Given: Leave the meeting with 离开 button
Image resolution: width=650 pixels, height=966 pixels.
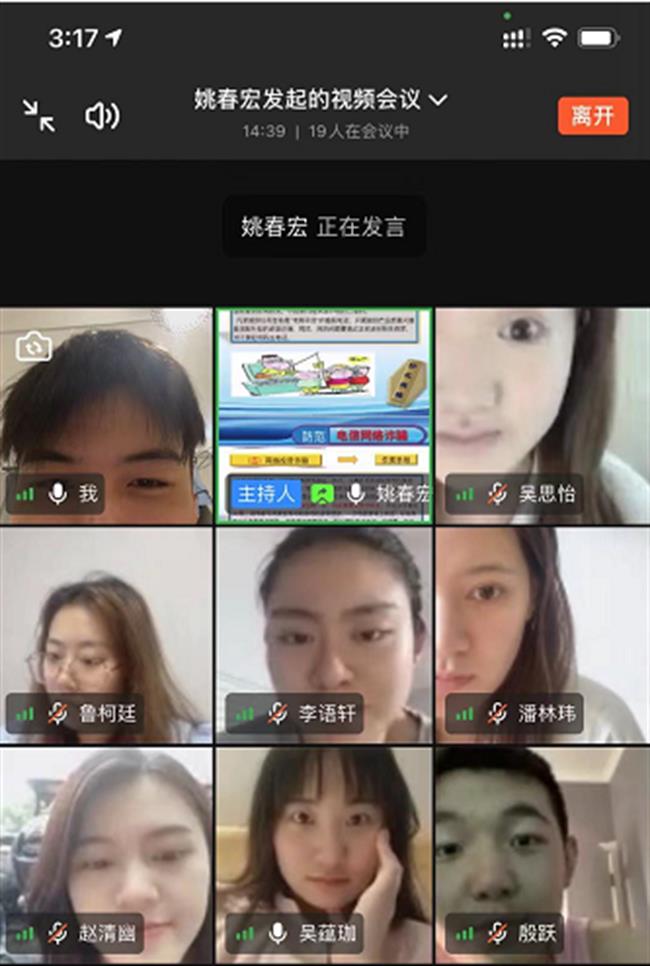Looking at the screenshot, I should pos(593,116).
